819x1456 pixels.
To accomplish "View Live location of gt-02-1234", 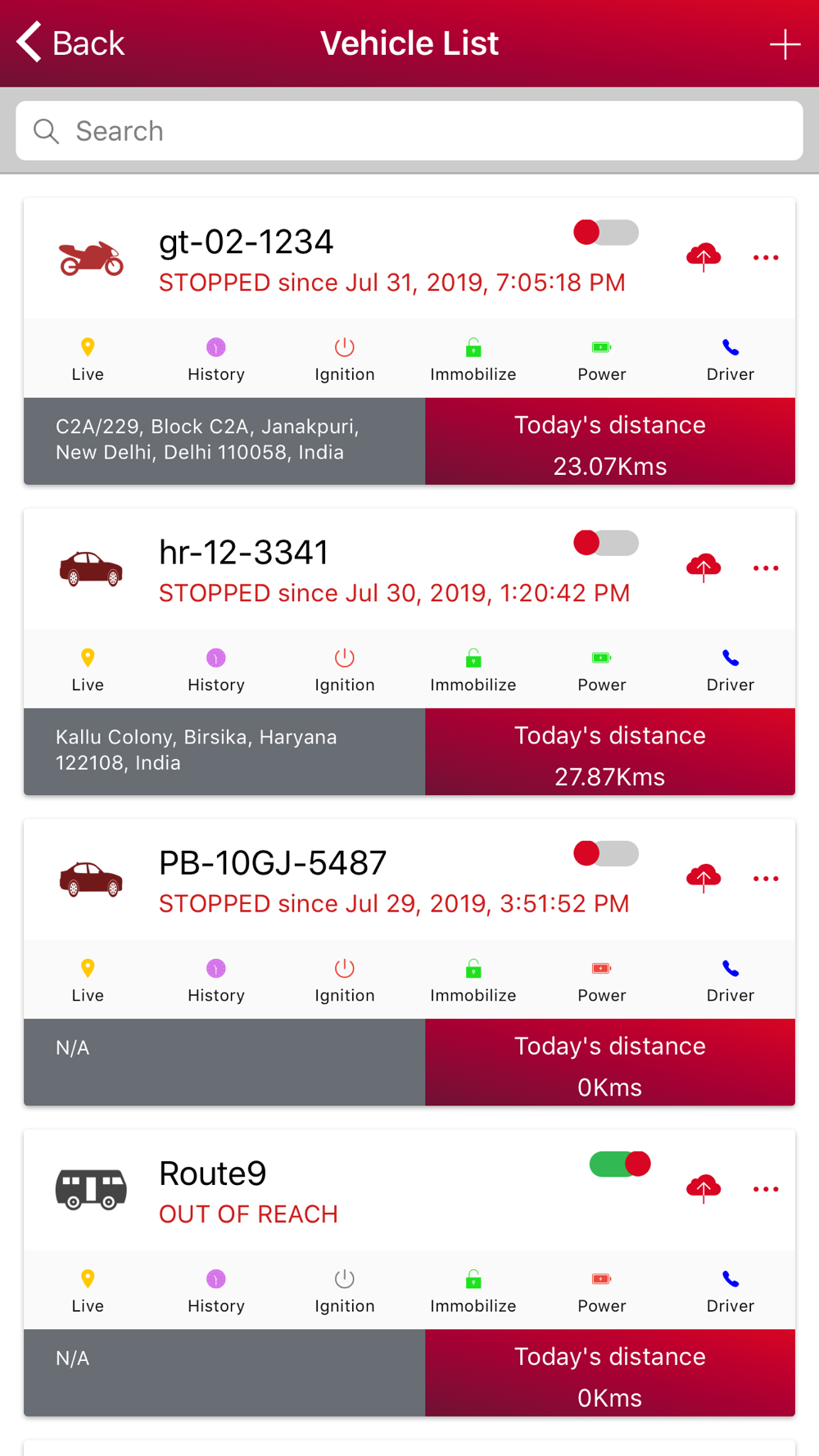I will coord(88,359).
